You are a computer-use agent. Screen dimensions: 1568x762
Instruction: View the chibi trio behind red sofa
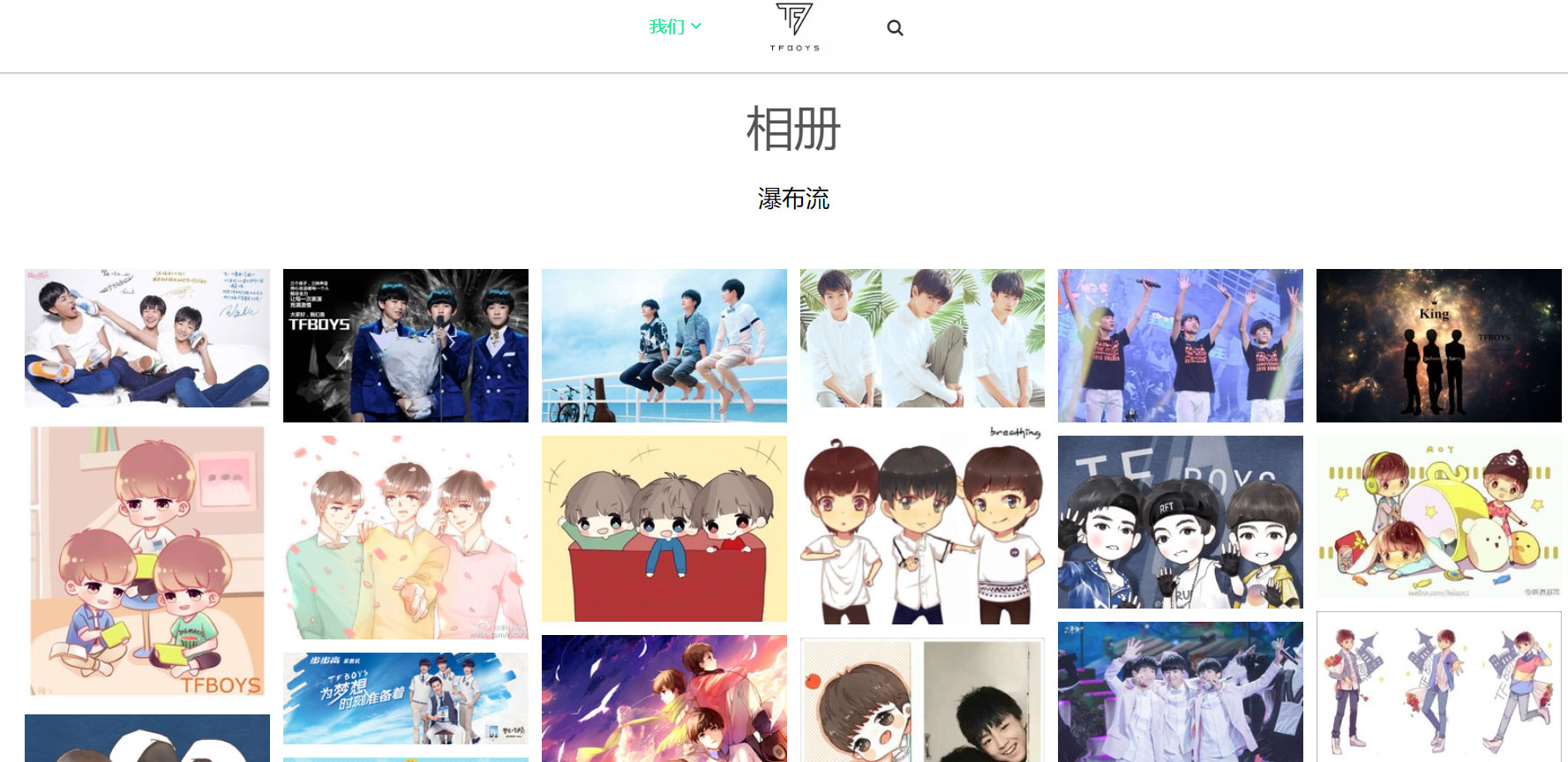pos(664,528)
